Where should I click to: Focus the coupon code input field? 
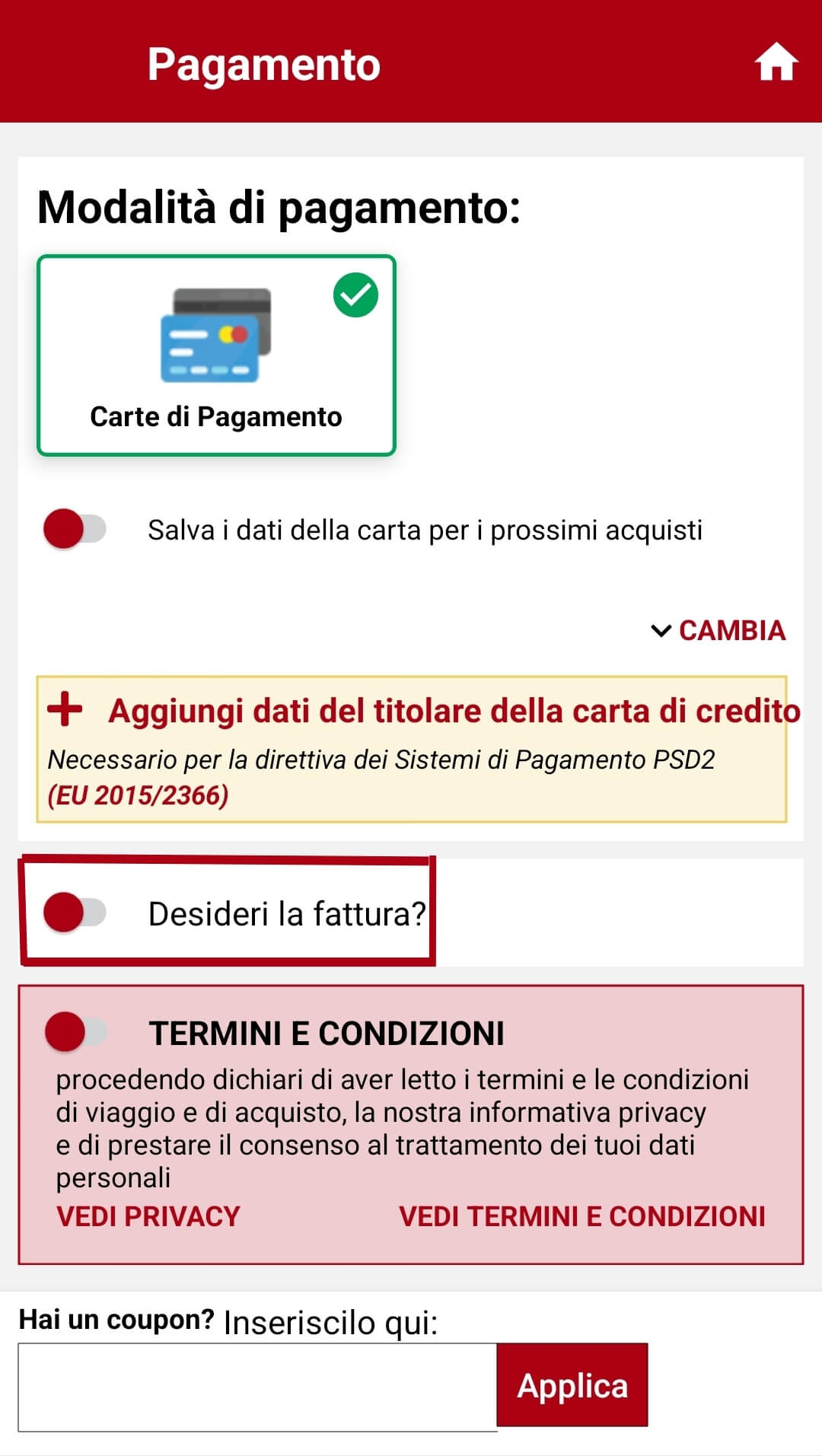(257, 1387)
